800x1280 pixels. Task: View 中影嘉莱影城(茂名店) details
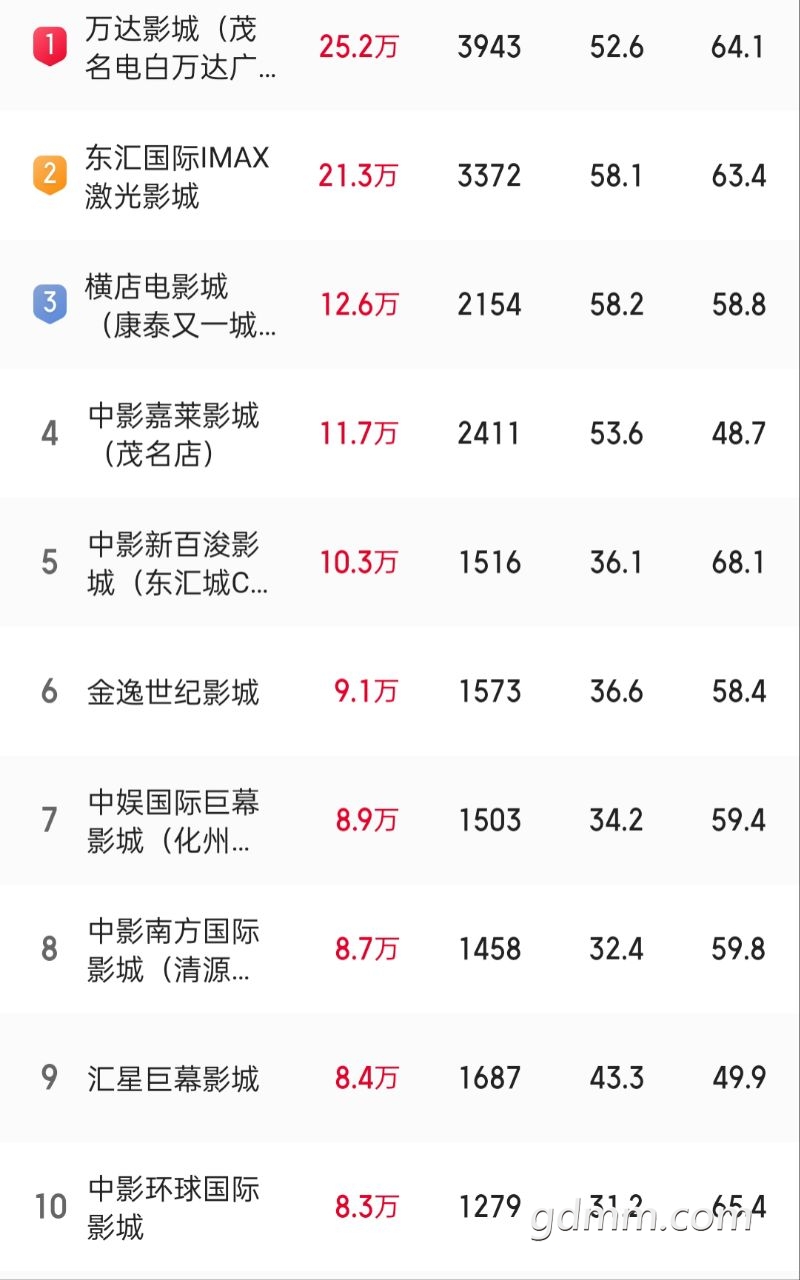pyautogui.click(x=400, y=434)
